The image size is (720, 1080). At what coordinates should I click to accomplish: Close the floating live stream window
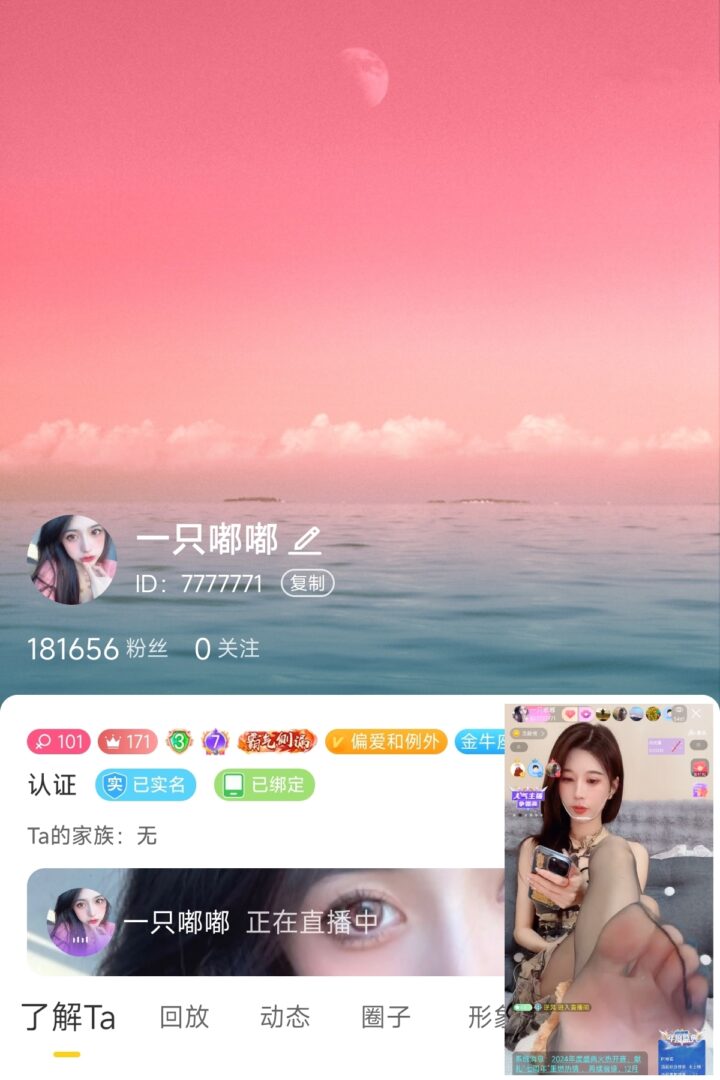[696, 714]
